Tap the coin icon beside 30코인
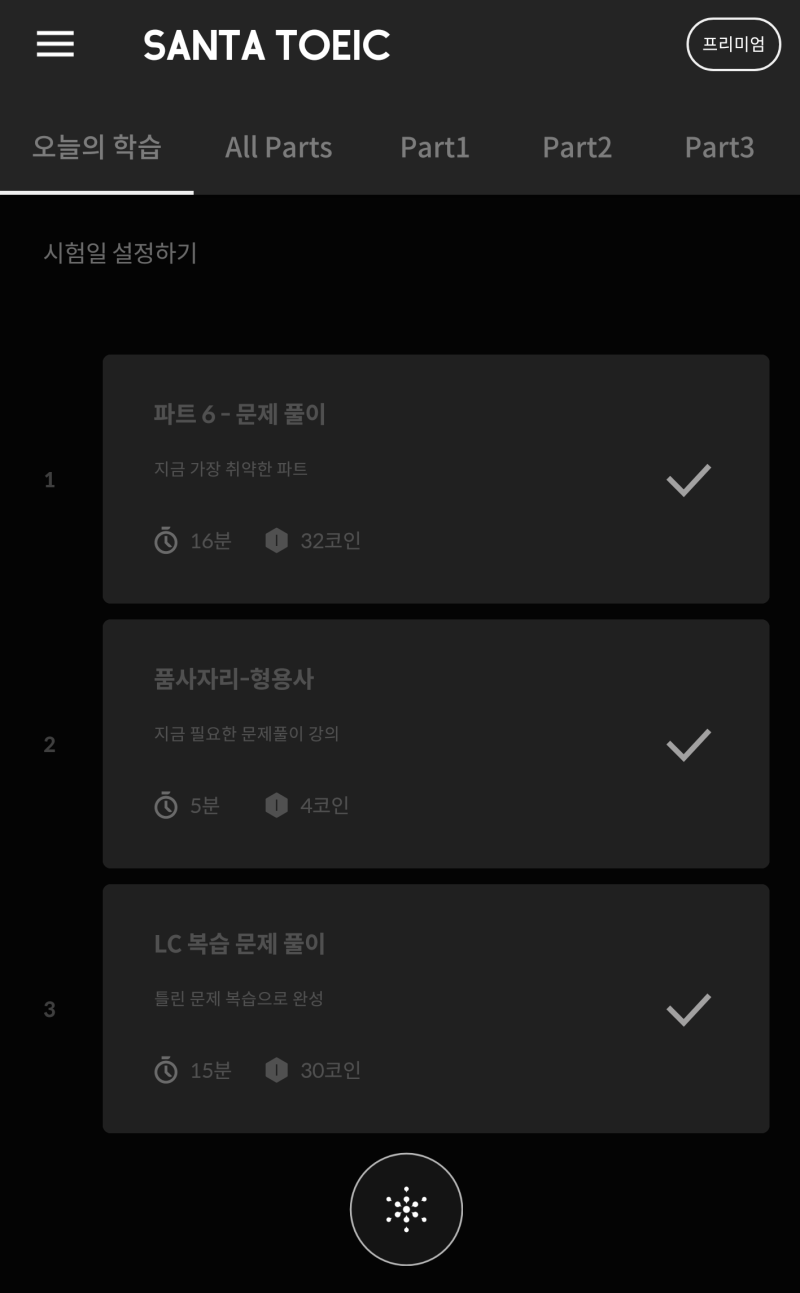 (x=276, y=1070)
